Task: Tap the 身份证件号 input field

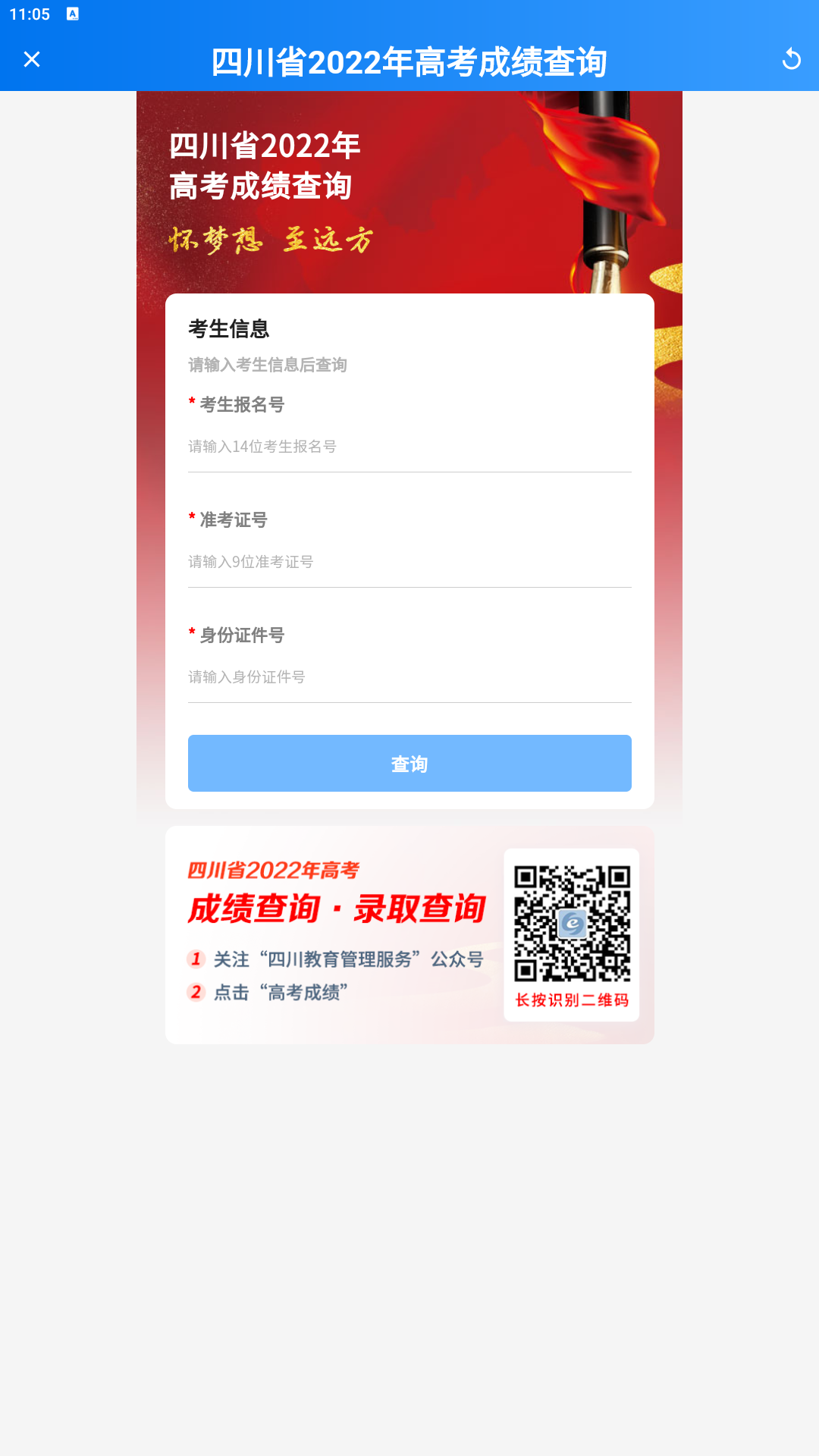Action: pos(409,677)
